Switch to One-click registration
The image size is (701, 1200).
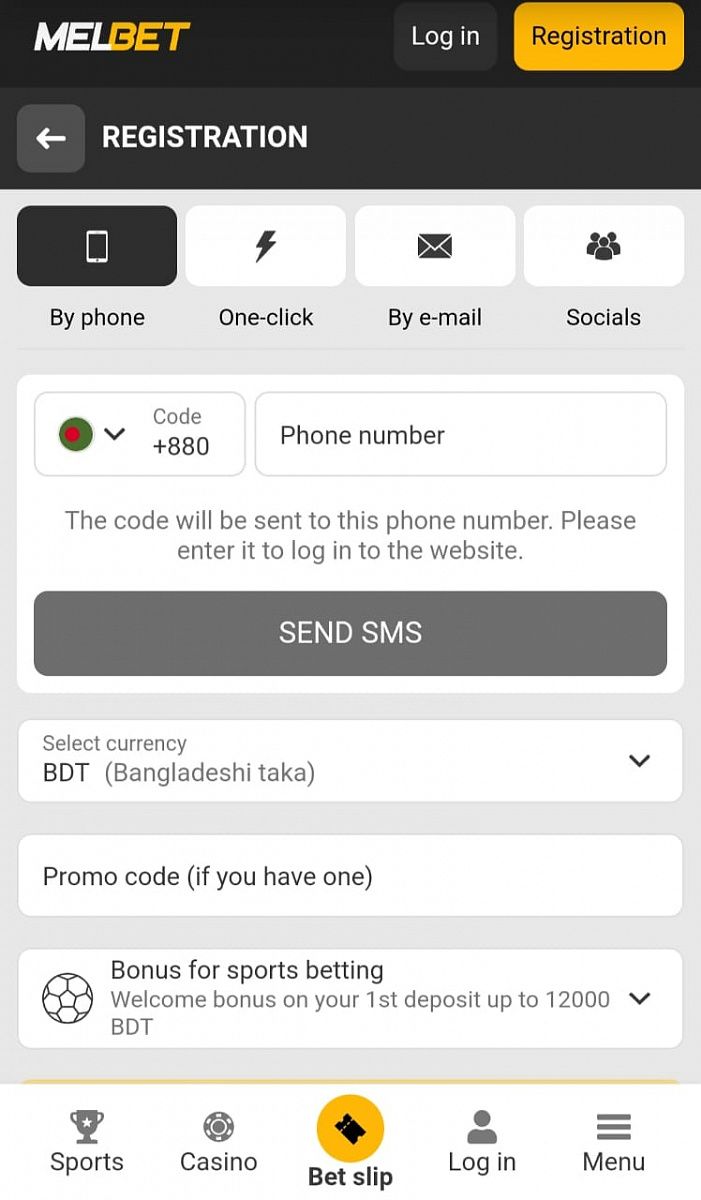[x=265, y=246]
